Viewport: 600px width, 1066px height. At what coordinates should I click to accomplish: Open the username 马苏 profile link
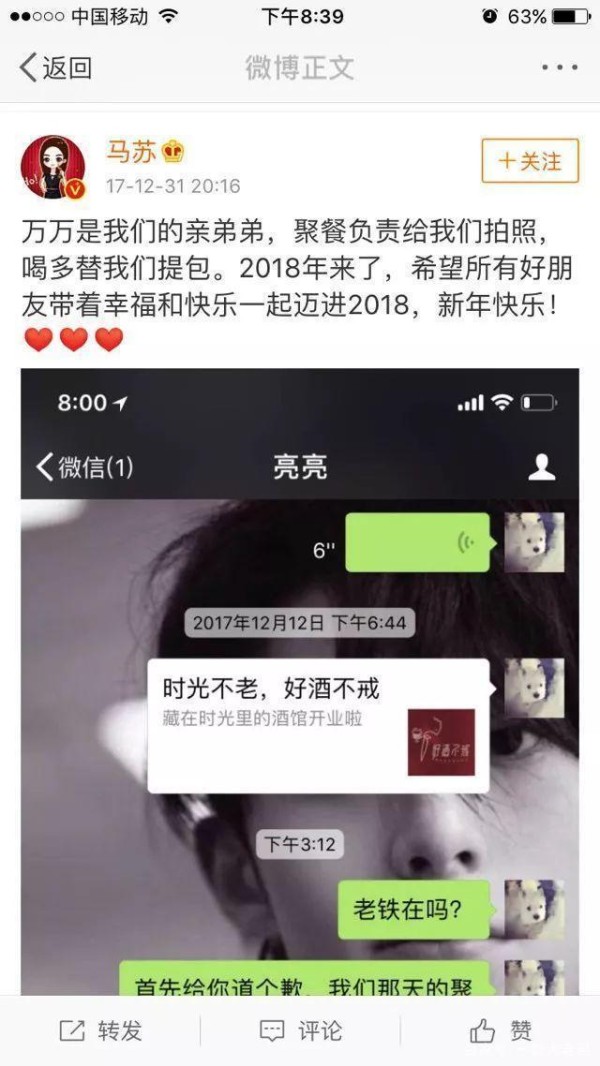click(x=130, y=152)
